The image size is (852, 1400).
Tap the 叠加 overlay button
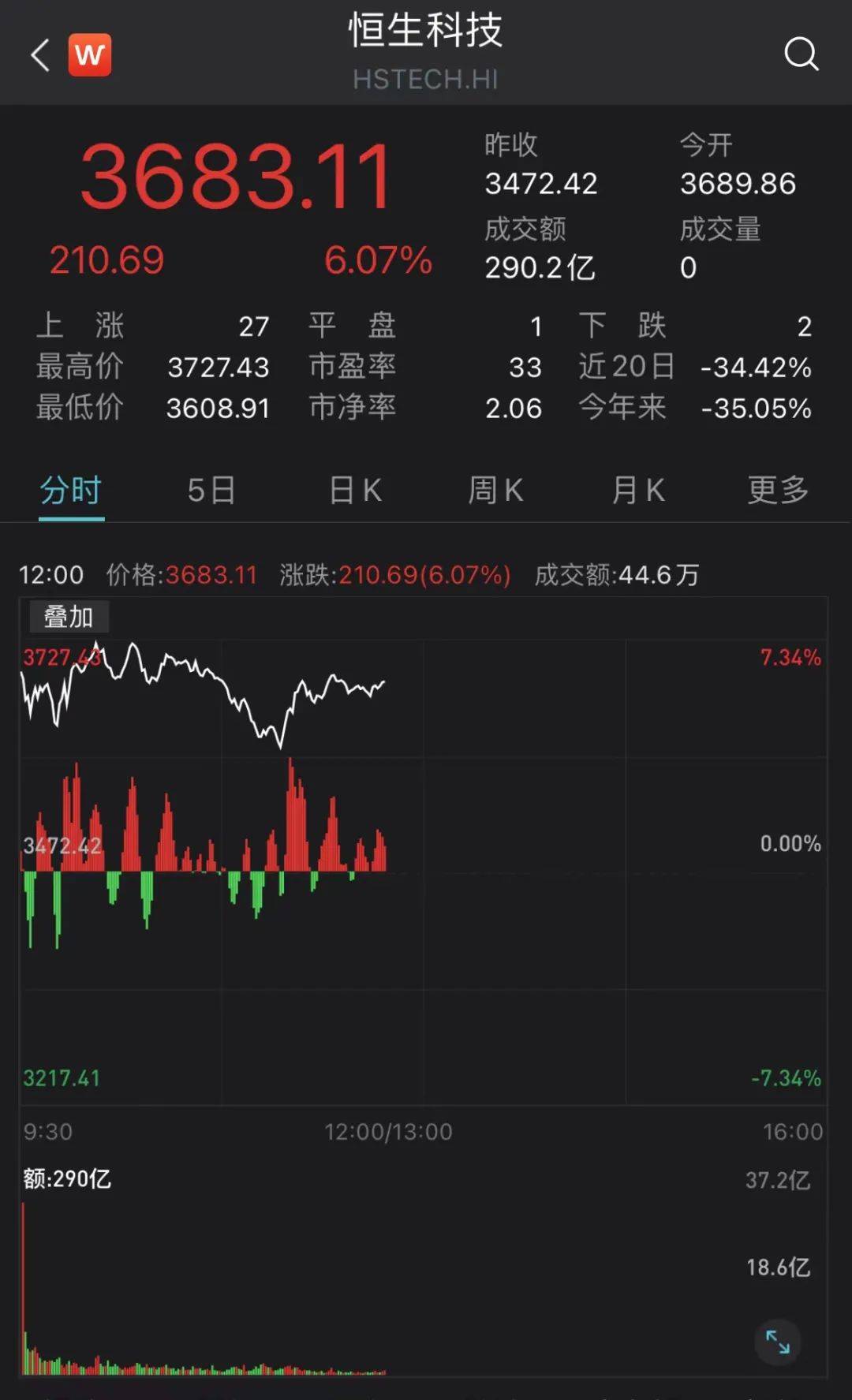[69, 617]
